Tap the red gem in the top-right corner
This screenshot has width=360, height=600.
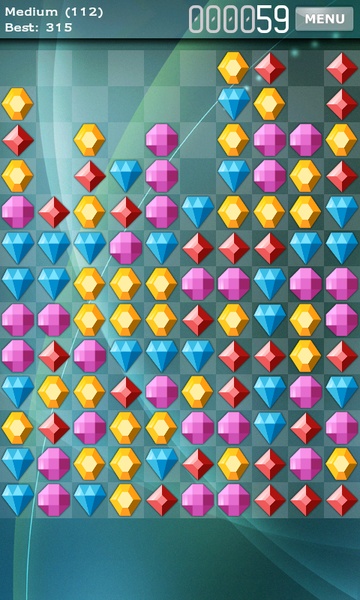pos(342,68)
